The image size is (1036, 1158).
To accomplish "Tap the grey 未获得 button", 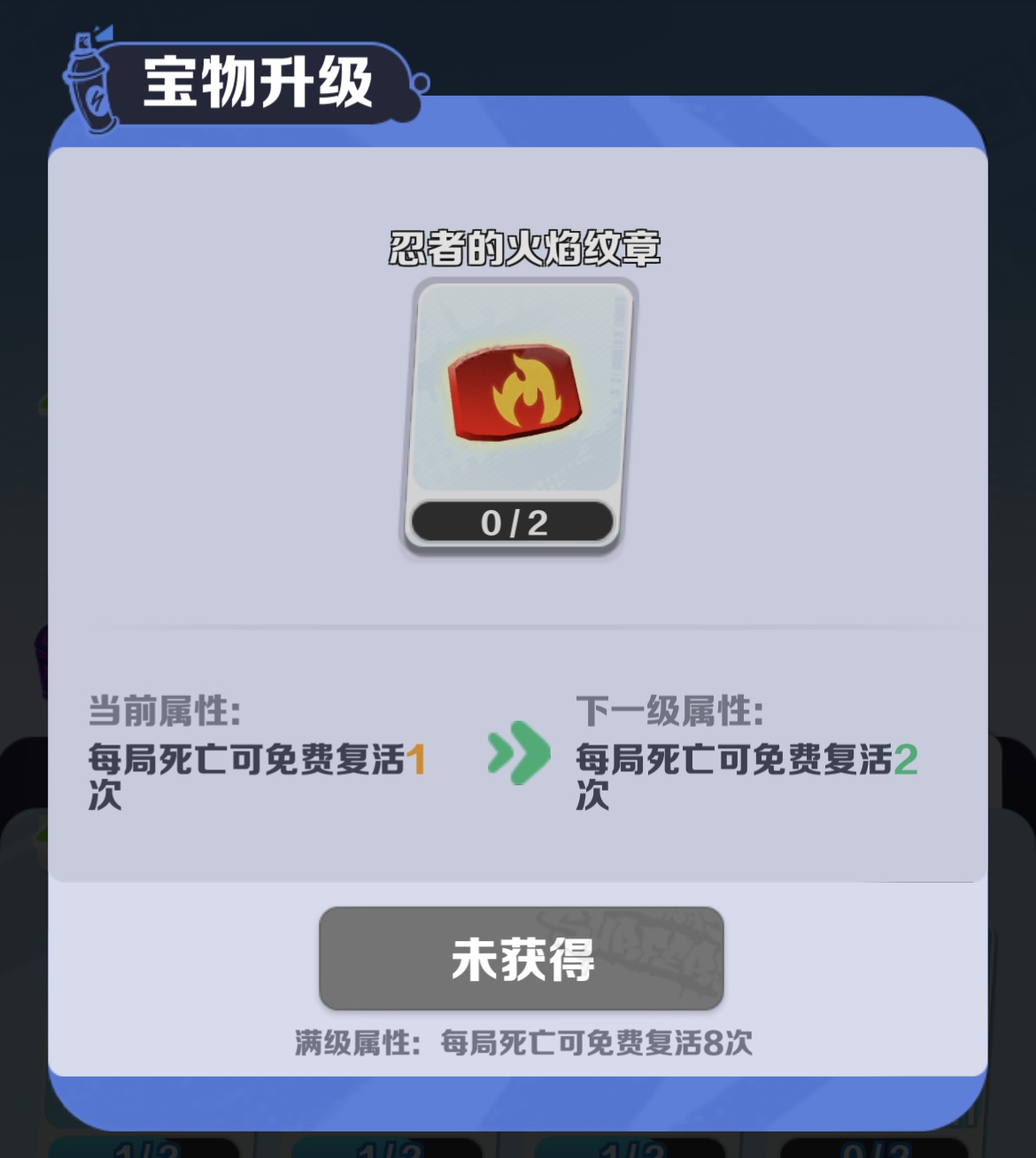I will (522, 958).
